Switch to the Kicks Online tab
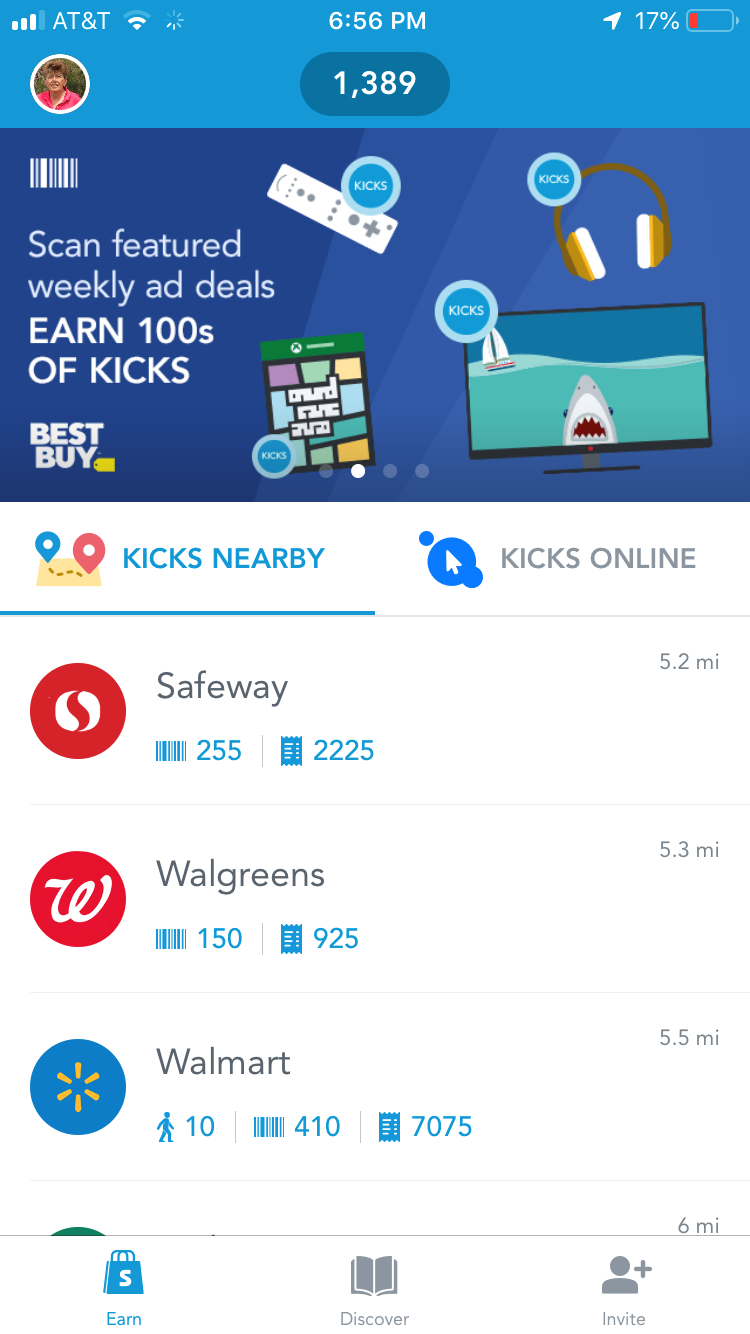The height and width of the screenshot is (1334, 750). point(562,558)
